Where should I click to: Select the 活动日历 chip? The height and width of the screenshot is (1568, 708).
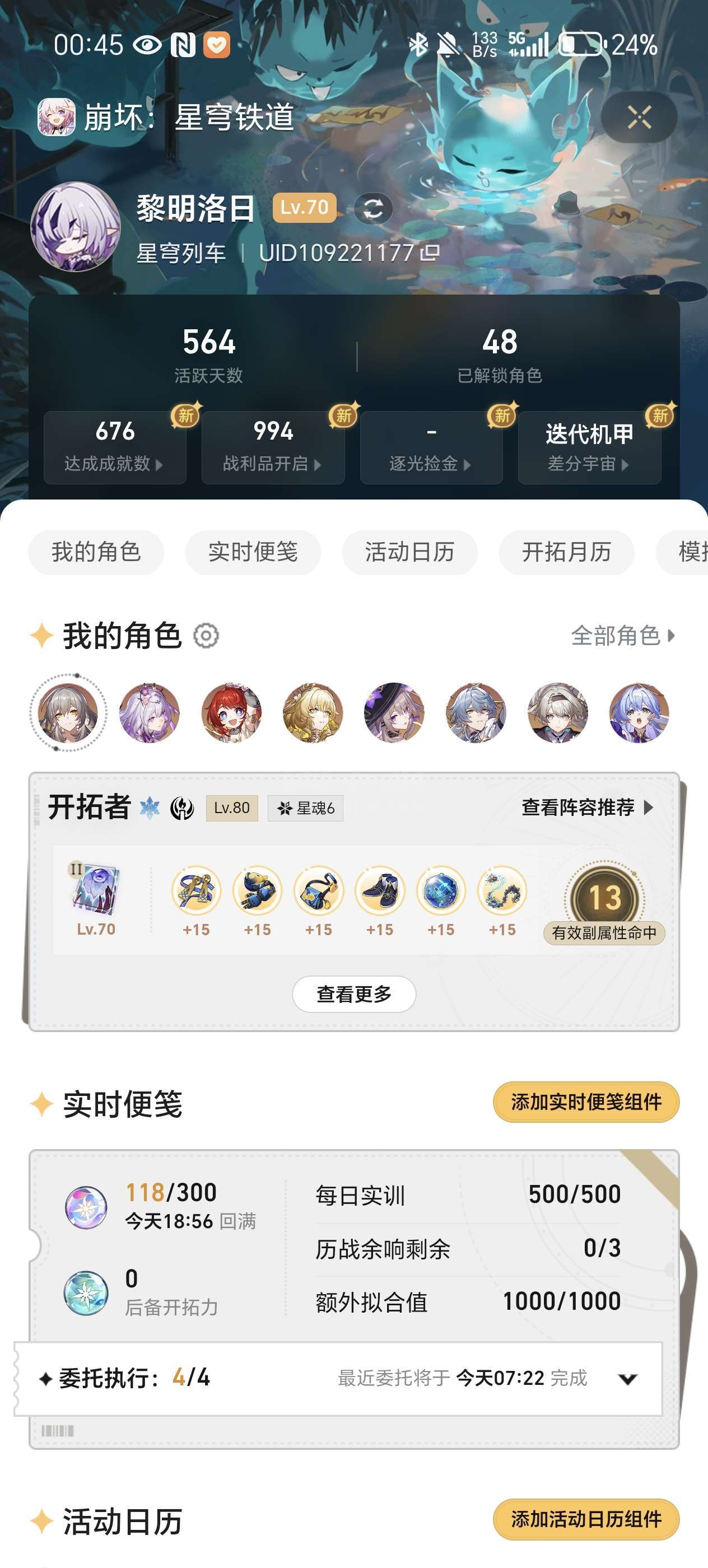[409, 552]
